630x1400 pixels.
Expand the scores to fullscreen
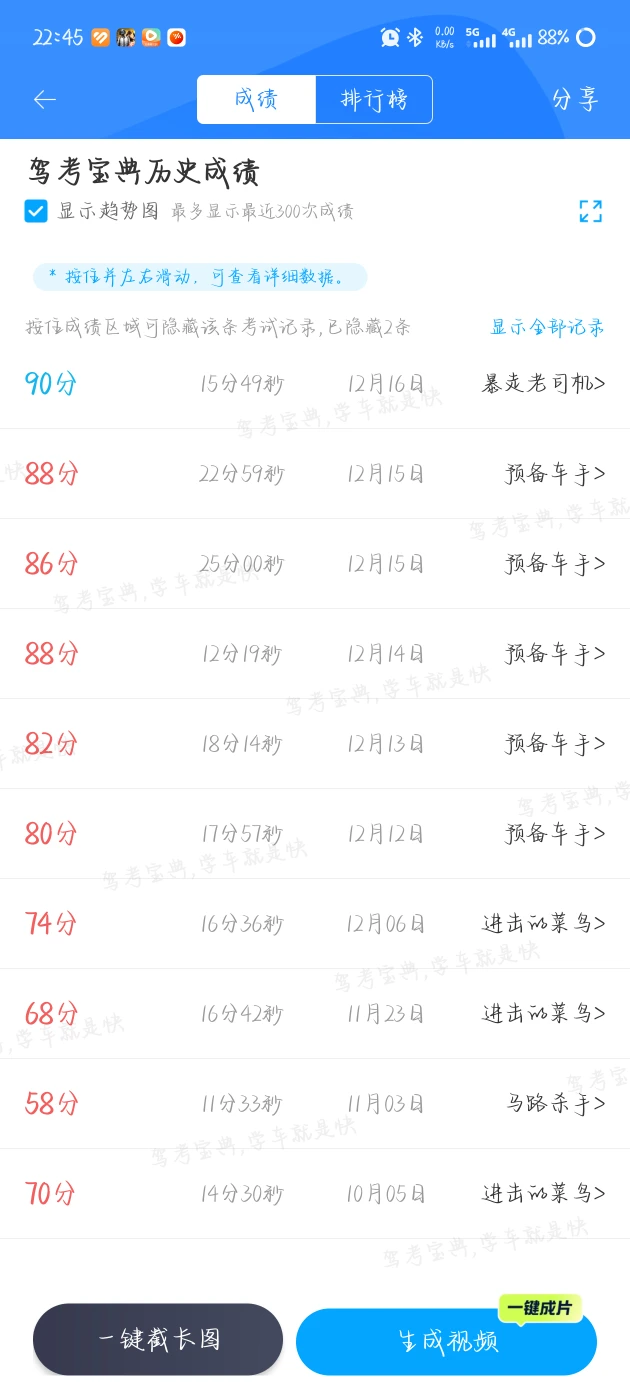[590, 211]
